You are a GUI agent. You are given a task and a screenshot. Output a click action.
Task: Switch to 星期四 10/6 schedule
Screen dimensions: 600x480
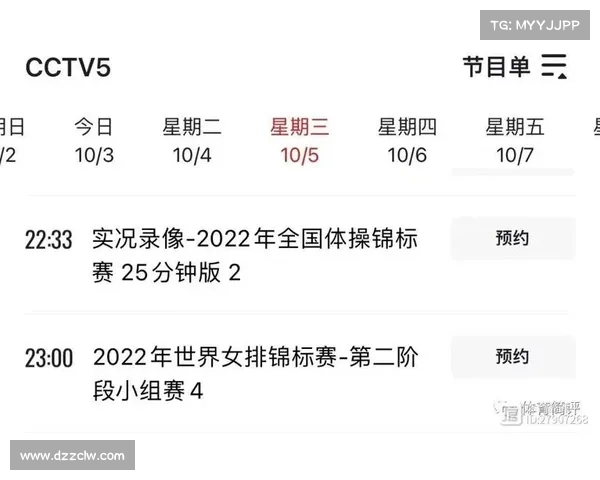click(407, 140)
